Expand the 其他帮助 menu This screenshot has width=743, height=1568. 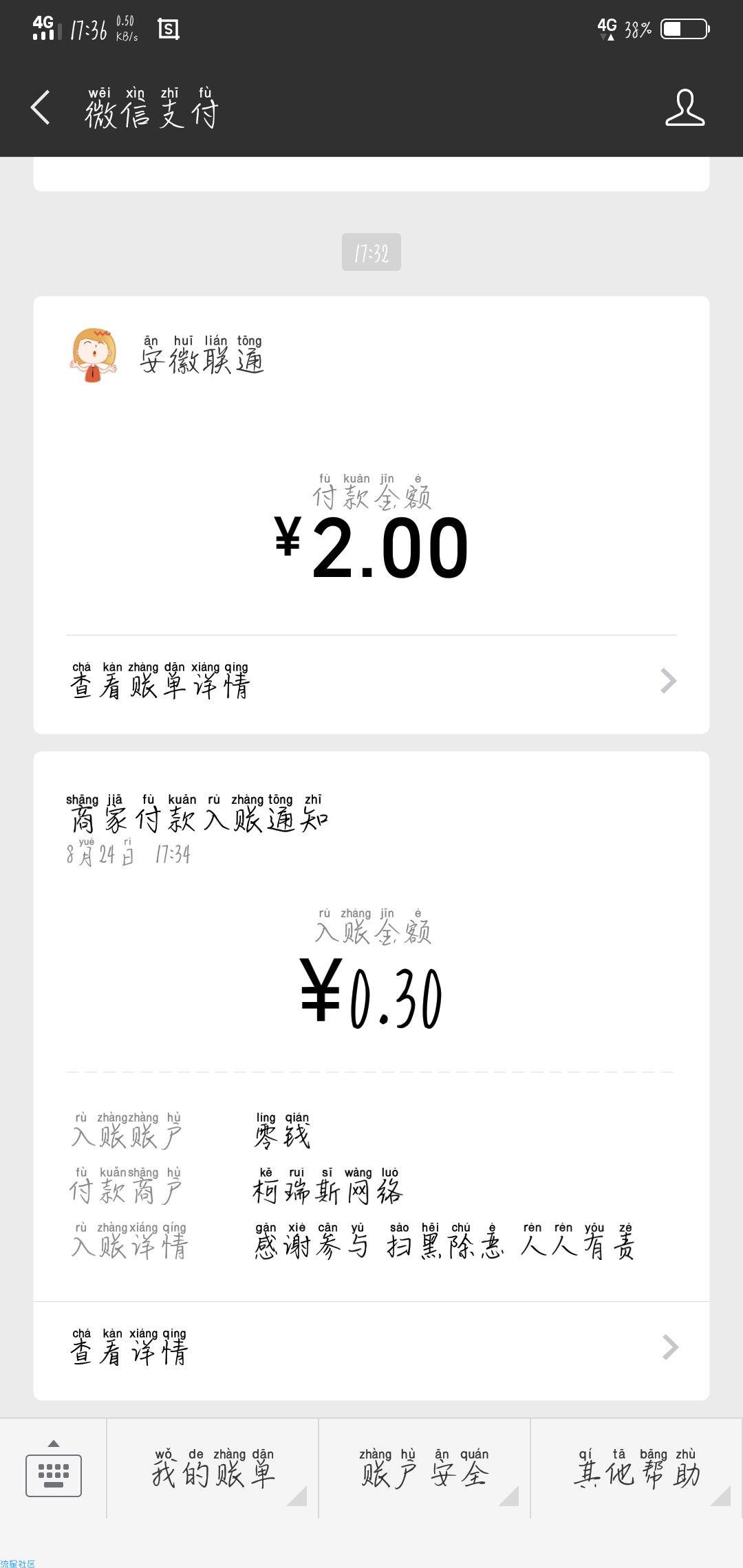(x=637, y=1470)
